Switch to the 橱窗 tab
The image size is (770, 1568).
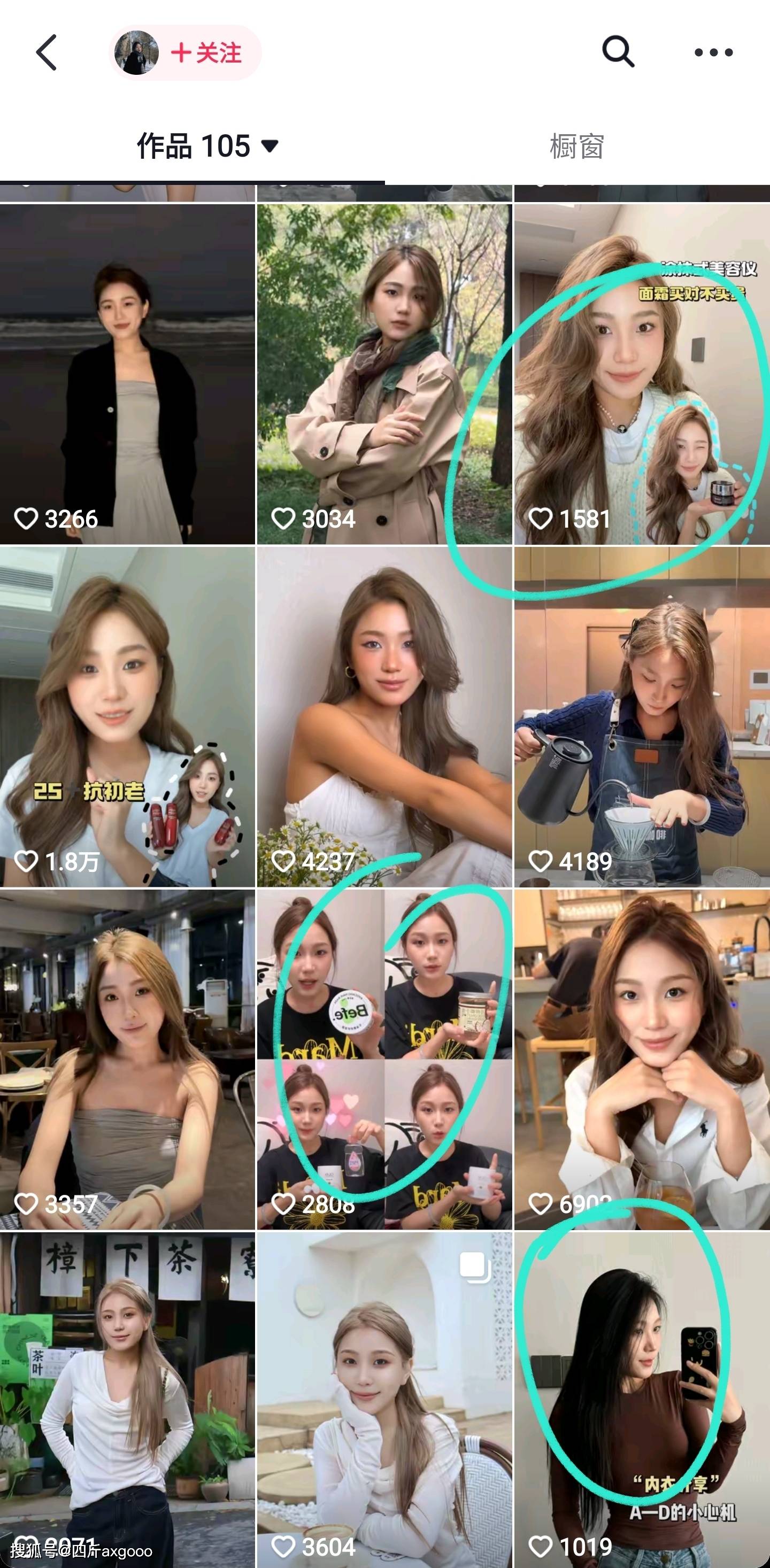[576, 146]
